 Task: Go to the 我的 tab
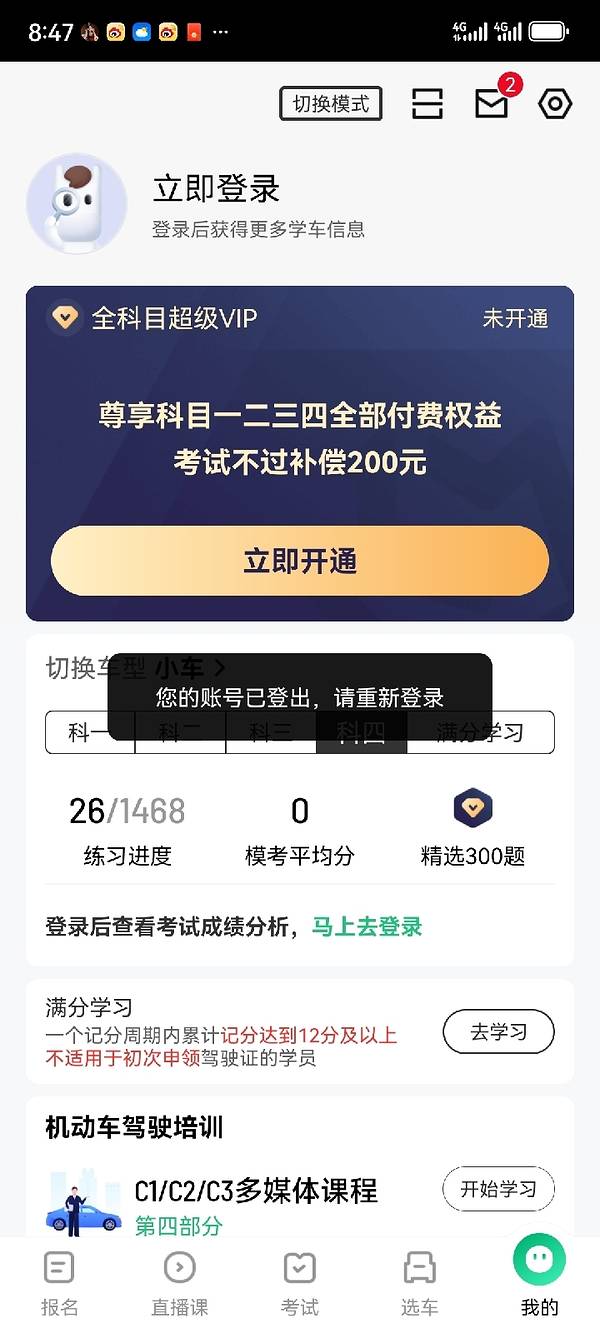539,1275
